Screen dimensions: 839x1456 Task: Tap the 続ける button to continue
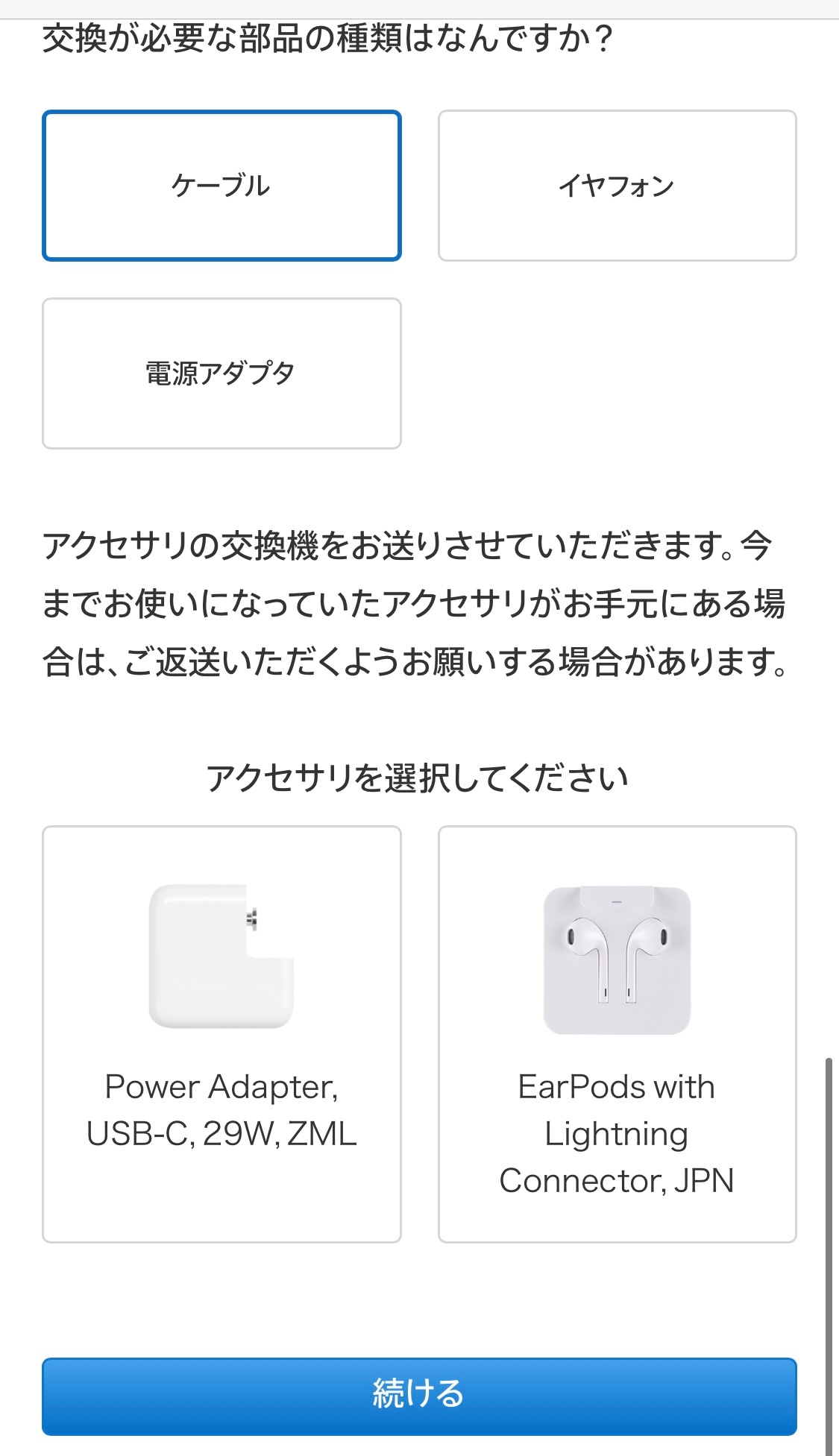pos(419,1396)
